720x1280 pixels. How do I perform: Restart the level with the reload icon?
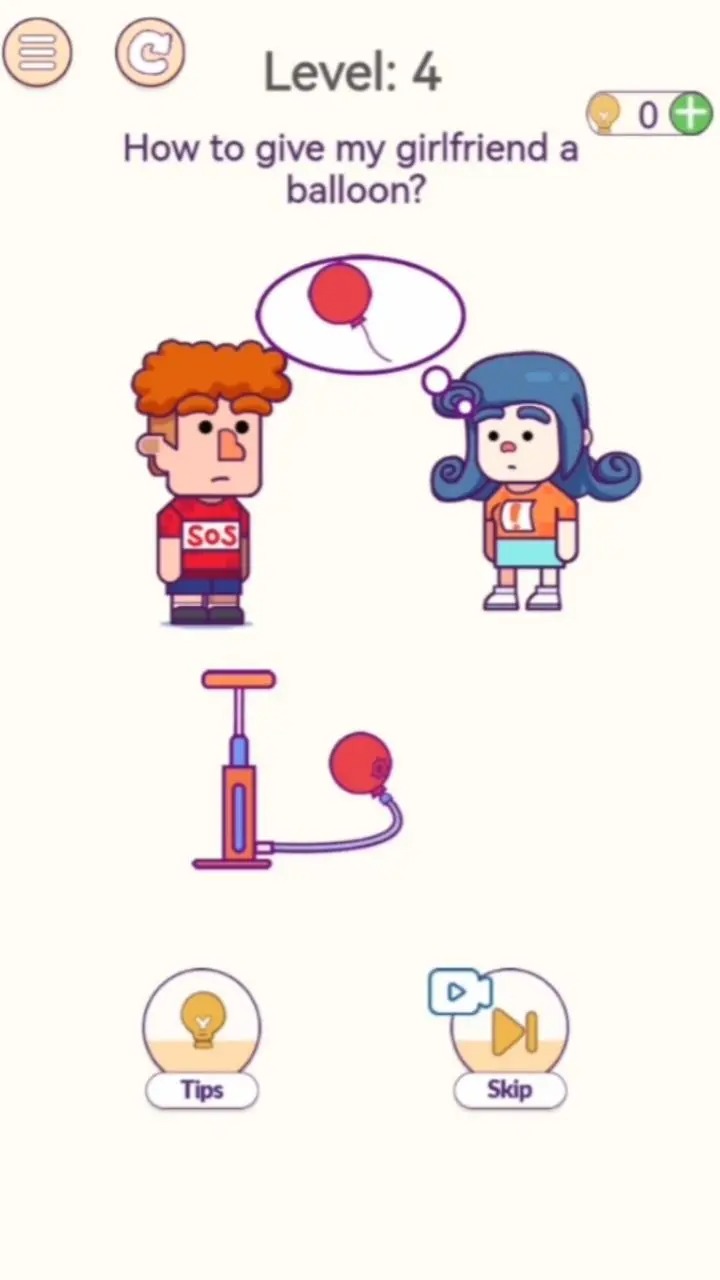[150, 52]
